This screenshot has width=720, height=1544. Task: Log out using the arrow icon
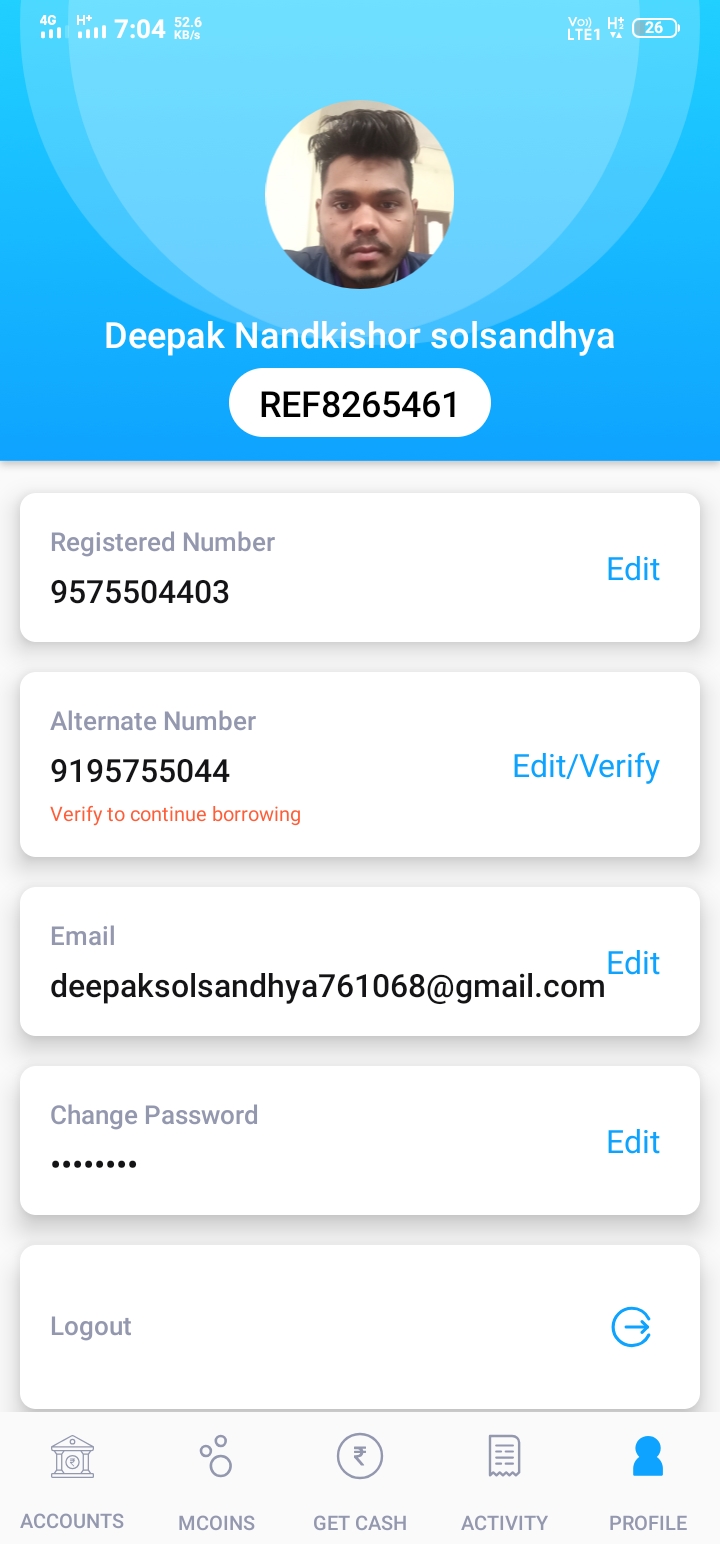631,1327
